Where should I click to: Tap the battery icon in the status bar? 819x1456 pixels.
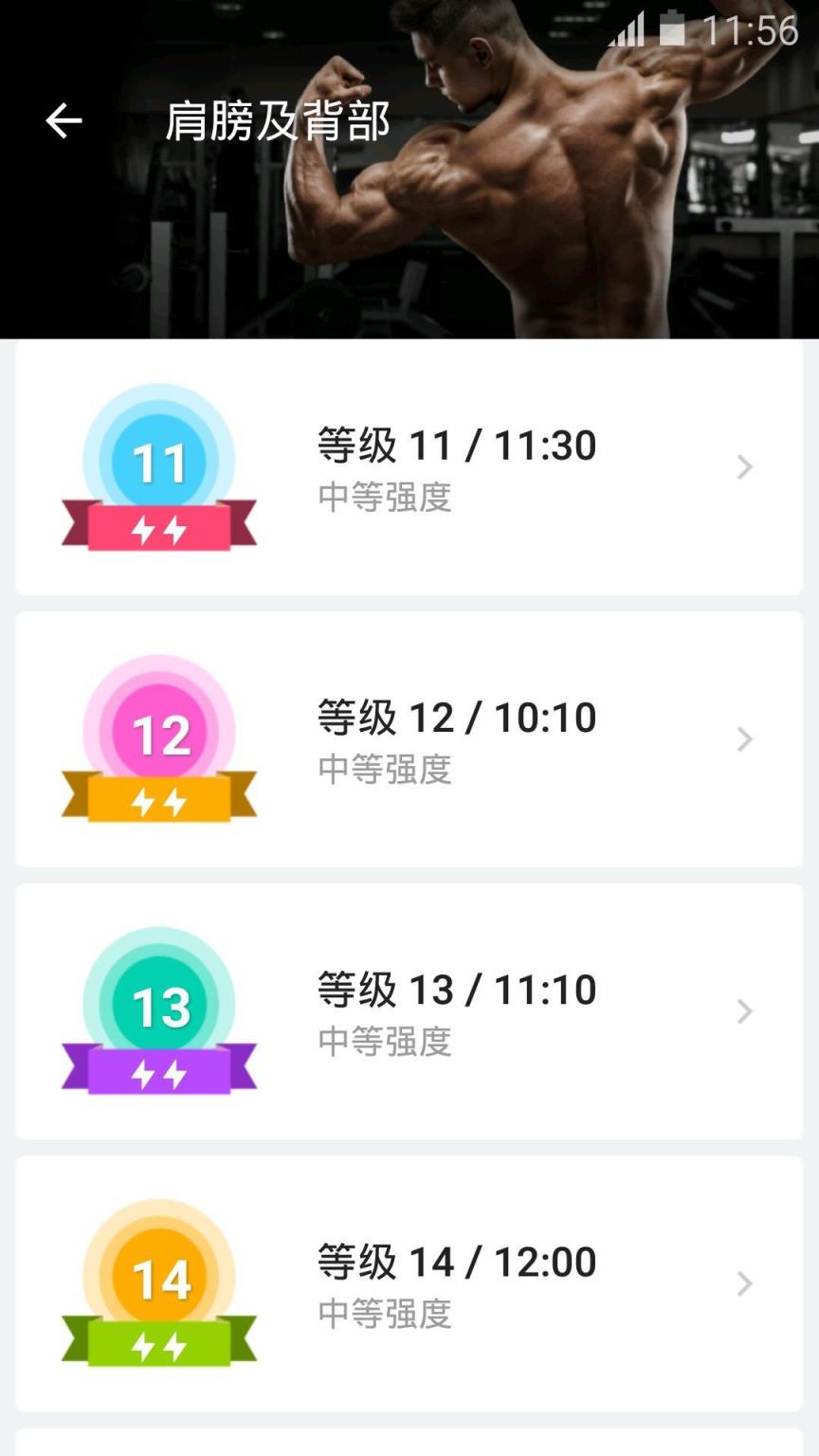click(675, 29)
